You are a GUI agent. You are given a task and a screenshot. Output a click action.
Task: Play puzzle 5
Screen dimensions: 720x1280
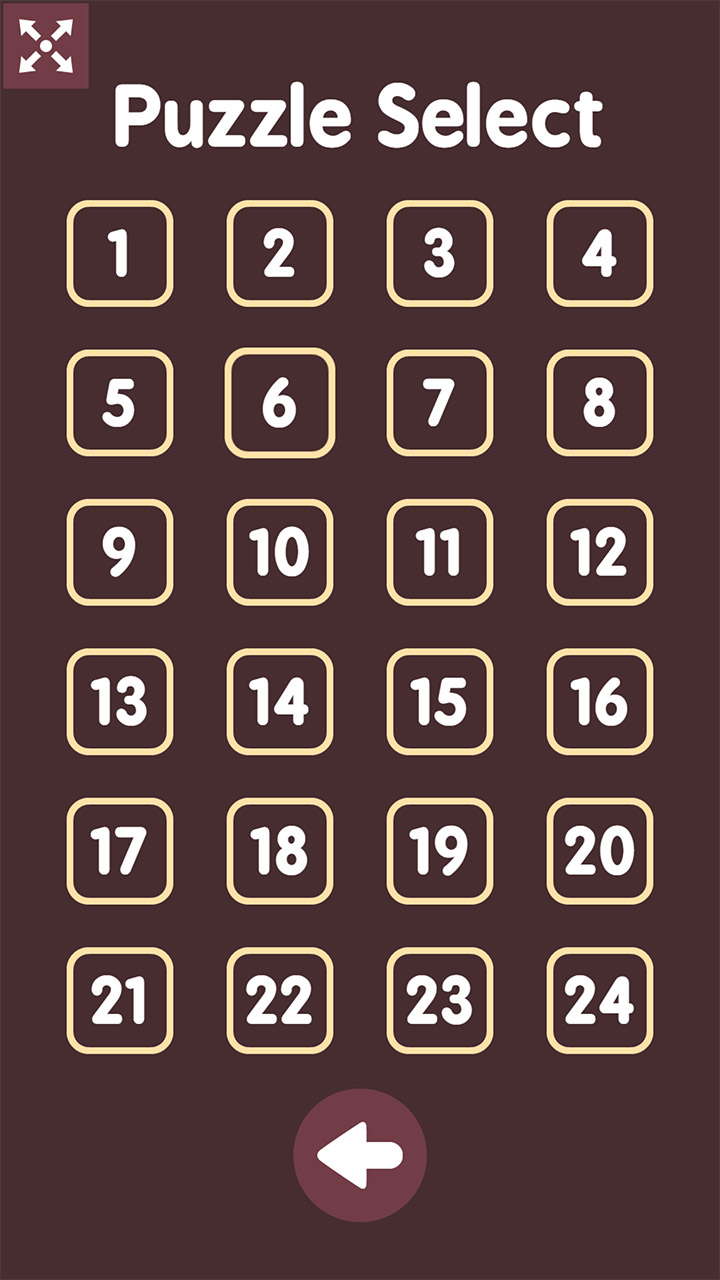tap(120, 403)
